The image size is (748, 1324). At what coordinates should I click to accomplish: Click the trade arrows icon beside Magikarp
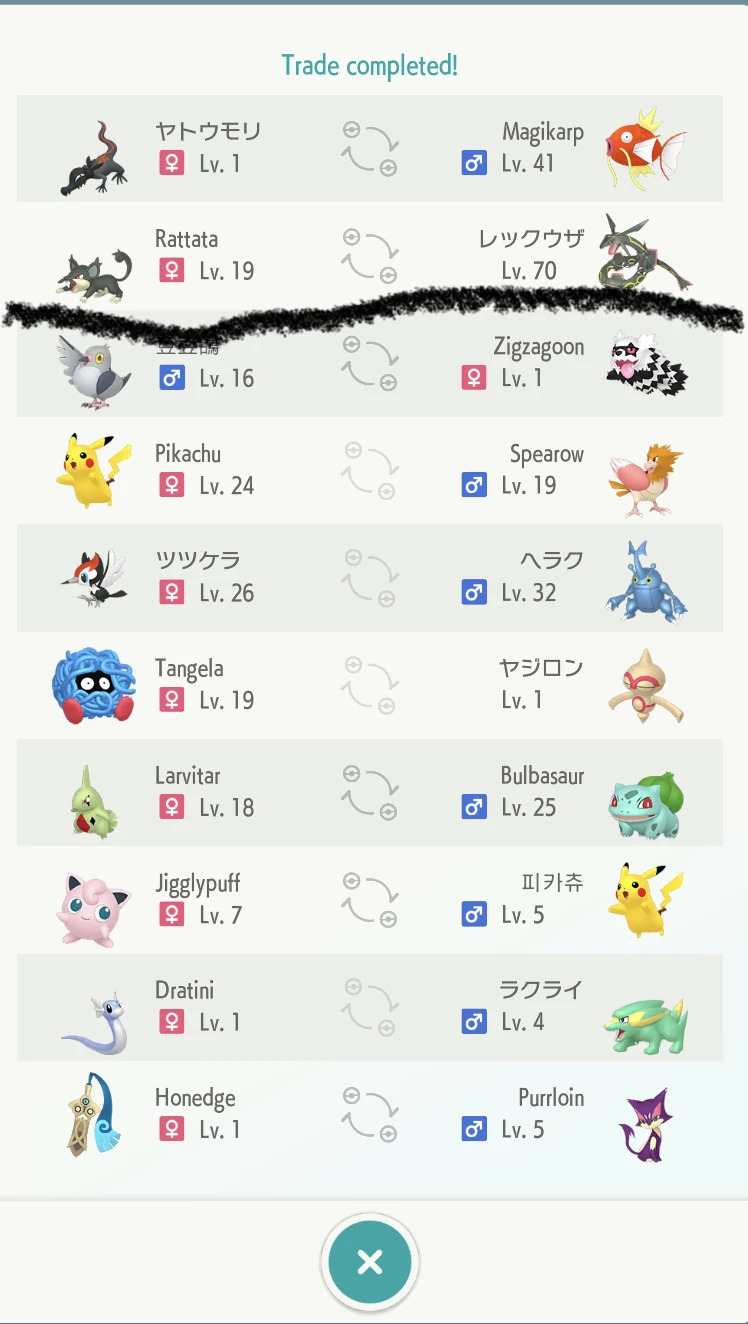pyautogui.click(x=370, y=148)
